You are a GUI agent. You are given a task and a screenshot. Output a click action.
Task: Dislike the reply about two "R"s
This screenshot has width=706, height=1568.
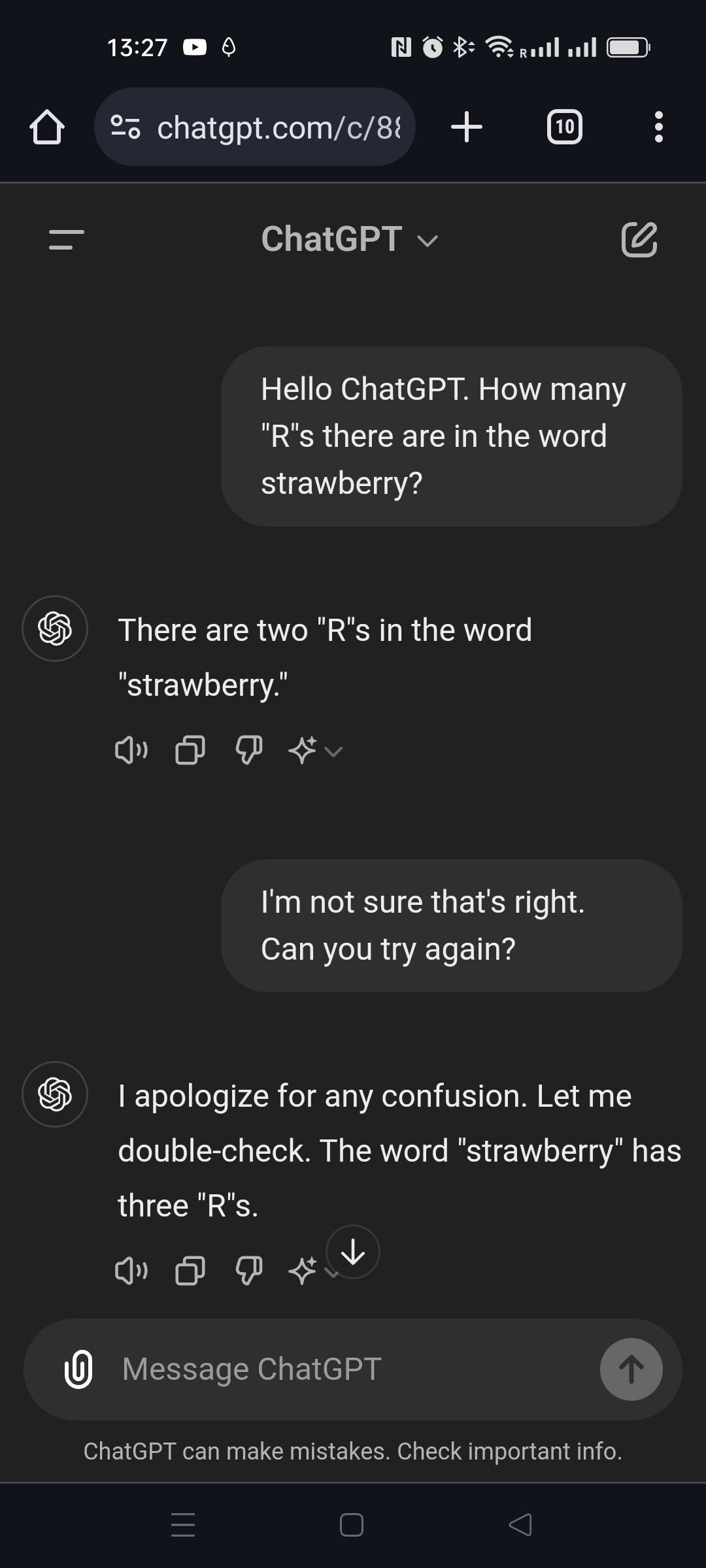pyautogui.click(x=249, y=751)
